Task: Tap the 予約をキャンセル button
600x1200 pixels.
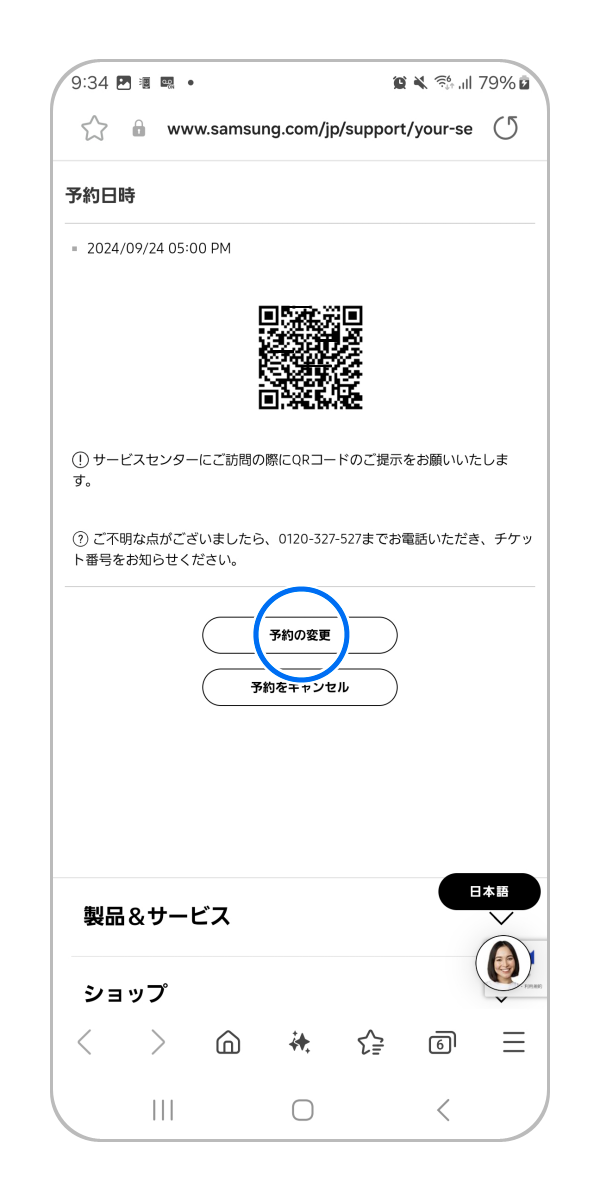Action: 300,688
